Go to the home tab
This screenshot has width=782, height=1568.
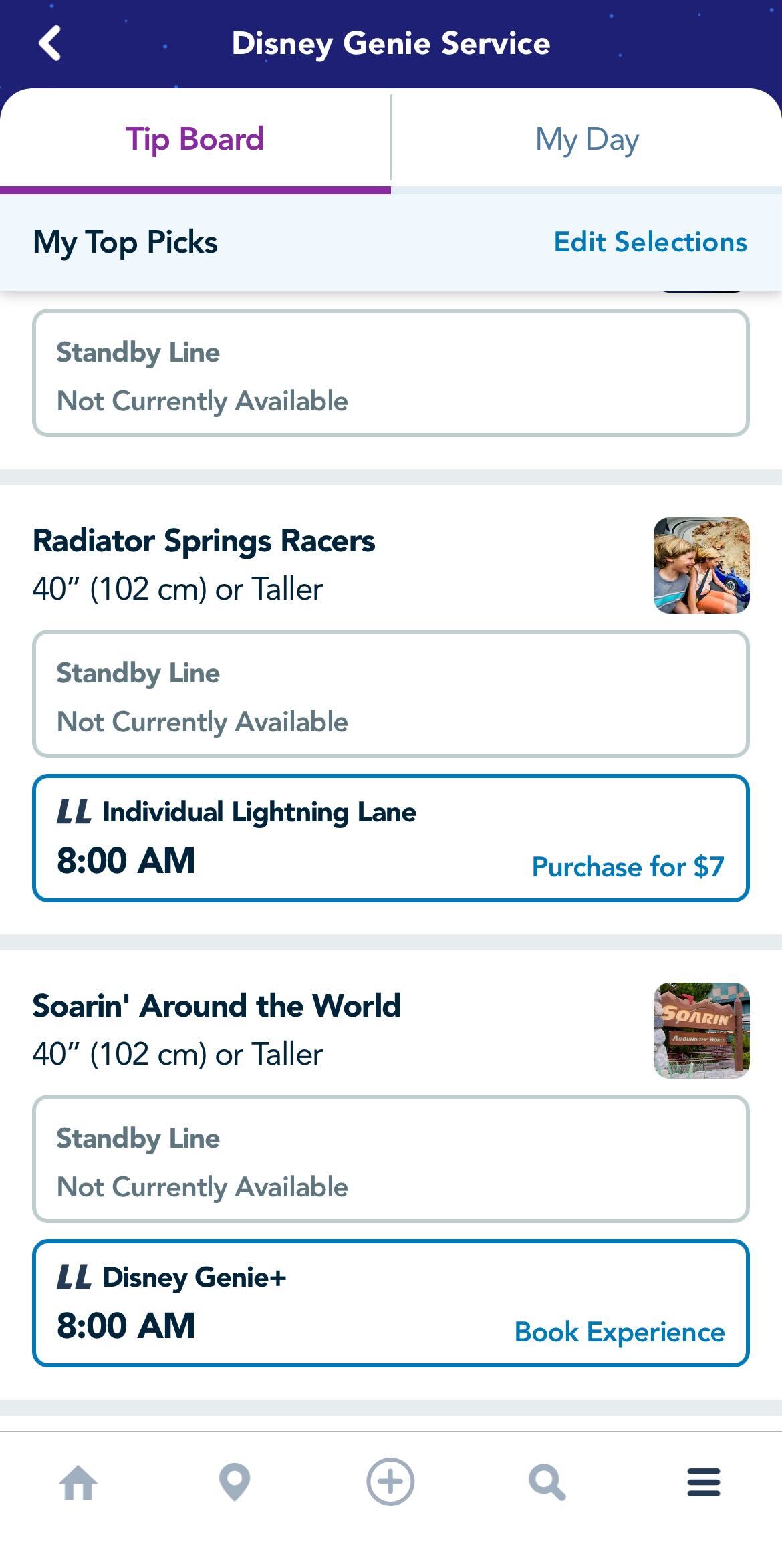78,1482
